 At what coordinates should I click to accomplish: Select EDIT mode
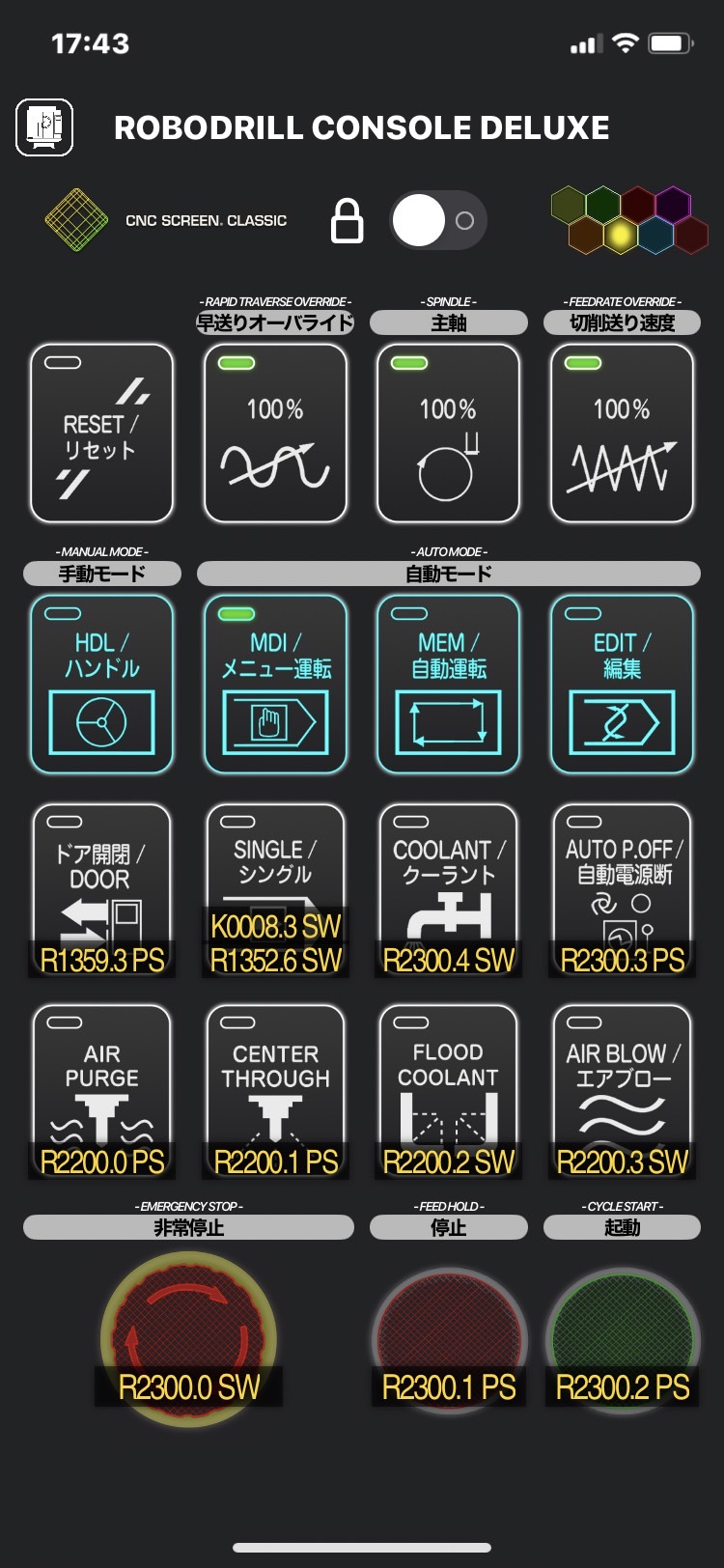[622, 684]
